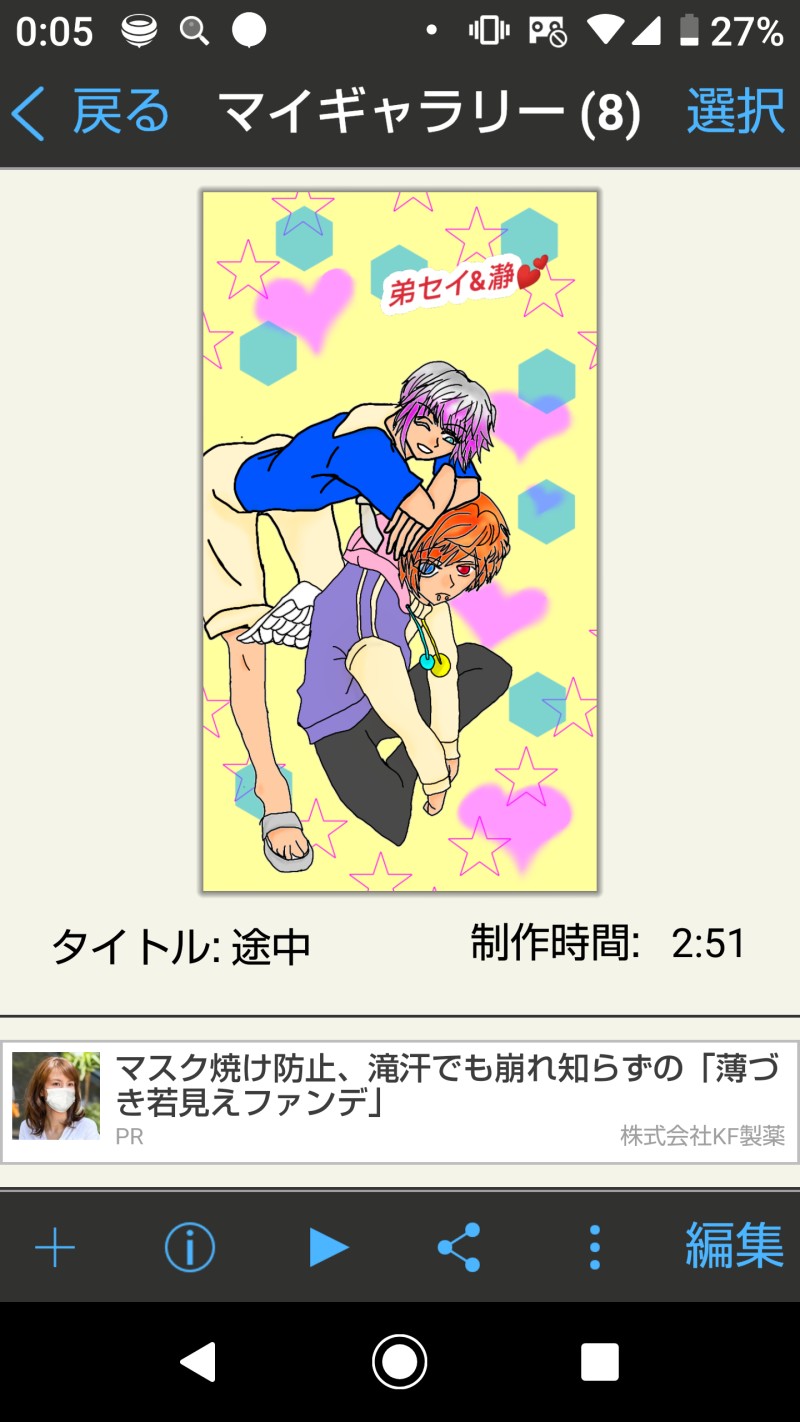Open recent apps from navigation bar
Image resolution: width=800 pixels, height=1422 pixels.
600,1362
